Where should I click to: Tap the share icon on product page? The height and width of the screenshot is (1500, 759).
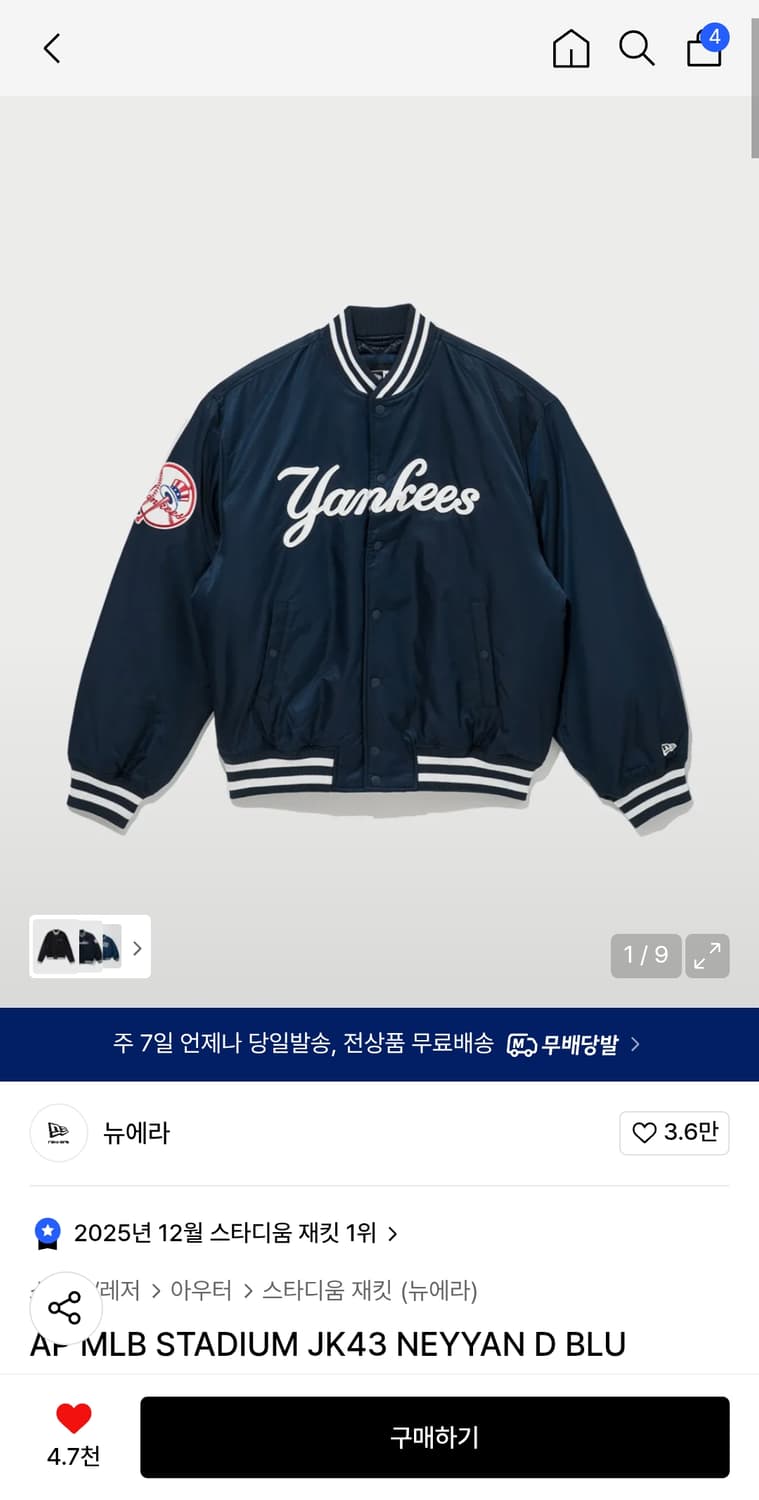(x=66, y=1307)
